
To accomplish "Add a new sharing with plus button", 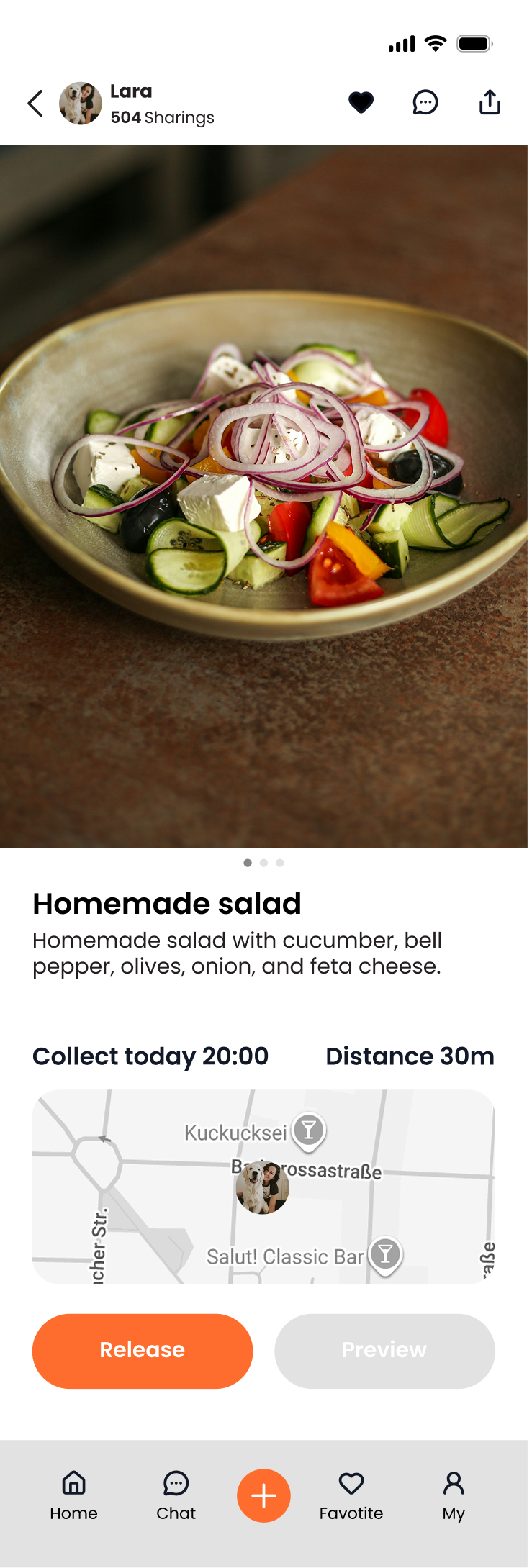I will 263,1495.
